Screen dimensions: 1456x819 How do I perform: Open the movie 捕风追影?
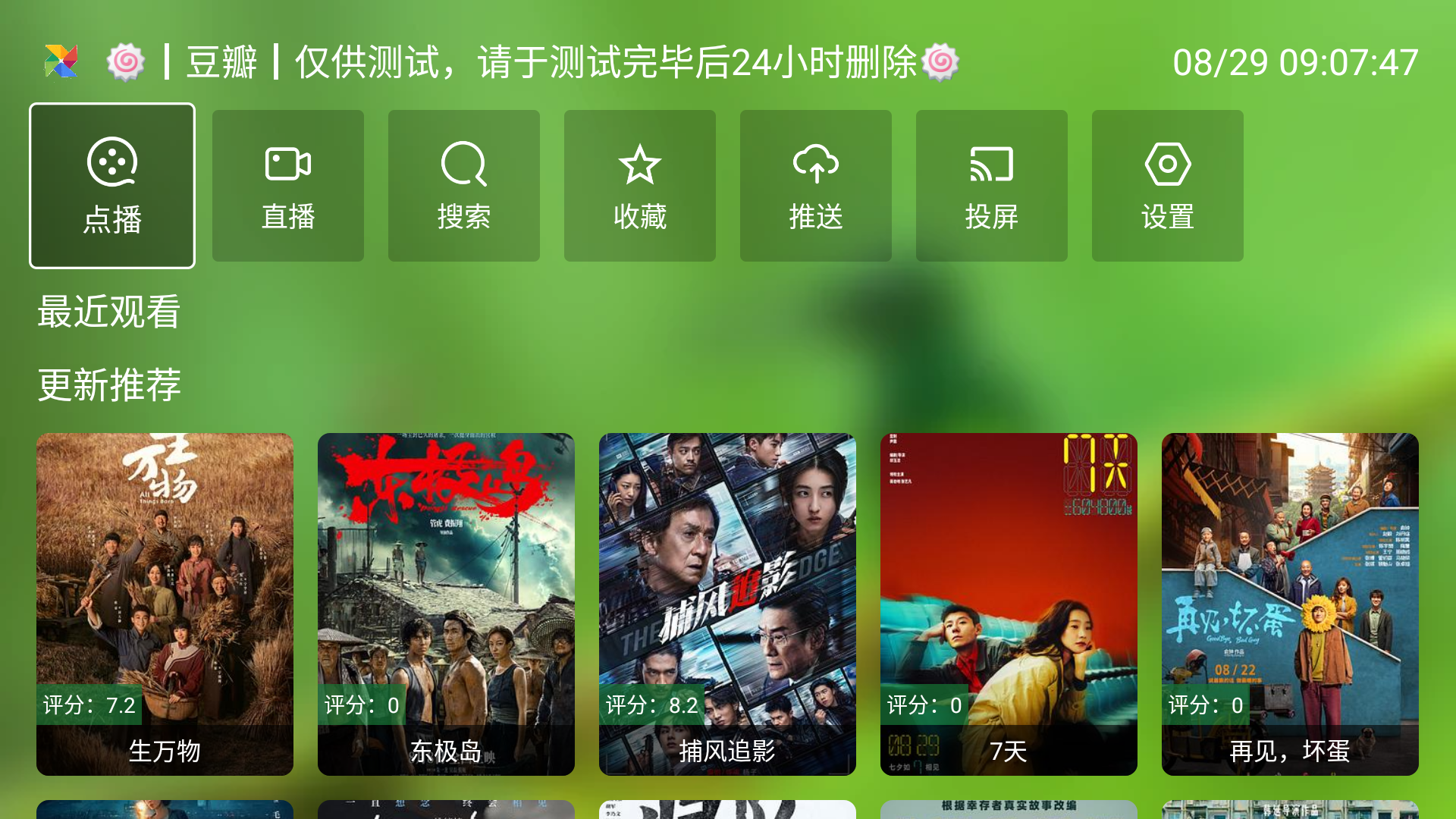tap(727, 604)
